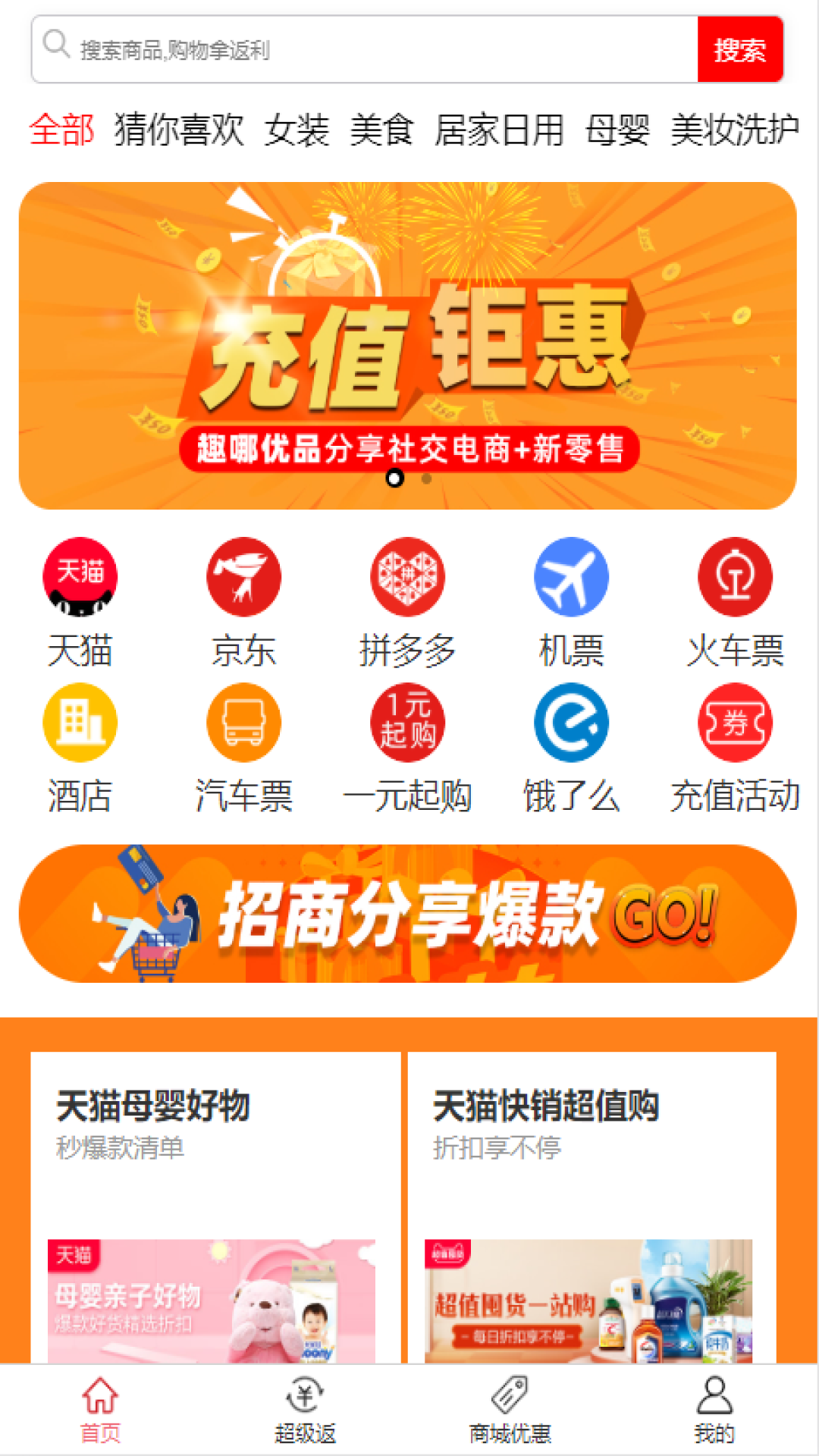819x1456 pixels.
Task: Select the 女装 category tab
Action: (297, 130)
